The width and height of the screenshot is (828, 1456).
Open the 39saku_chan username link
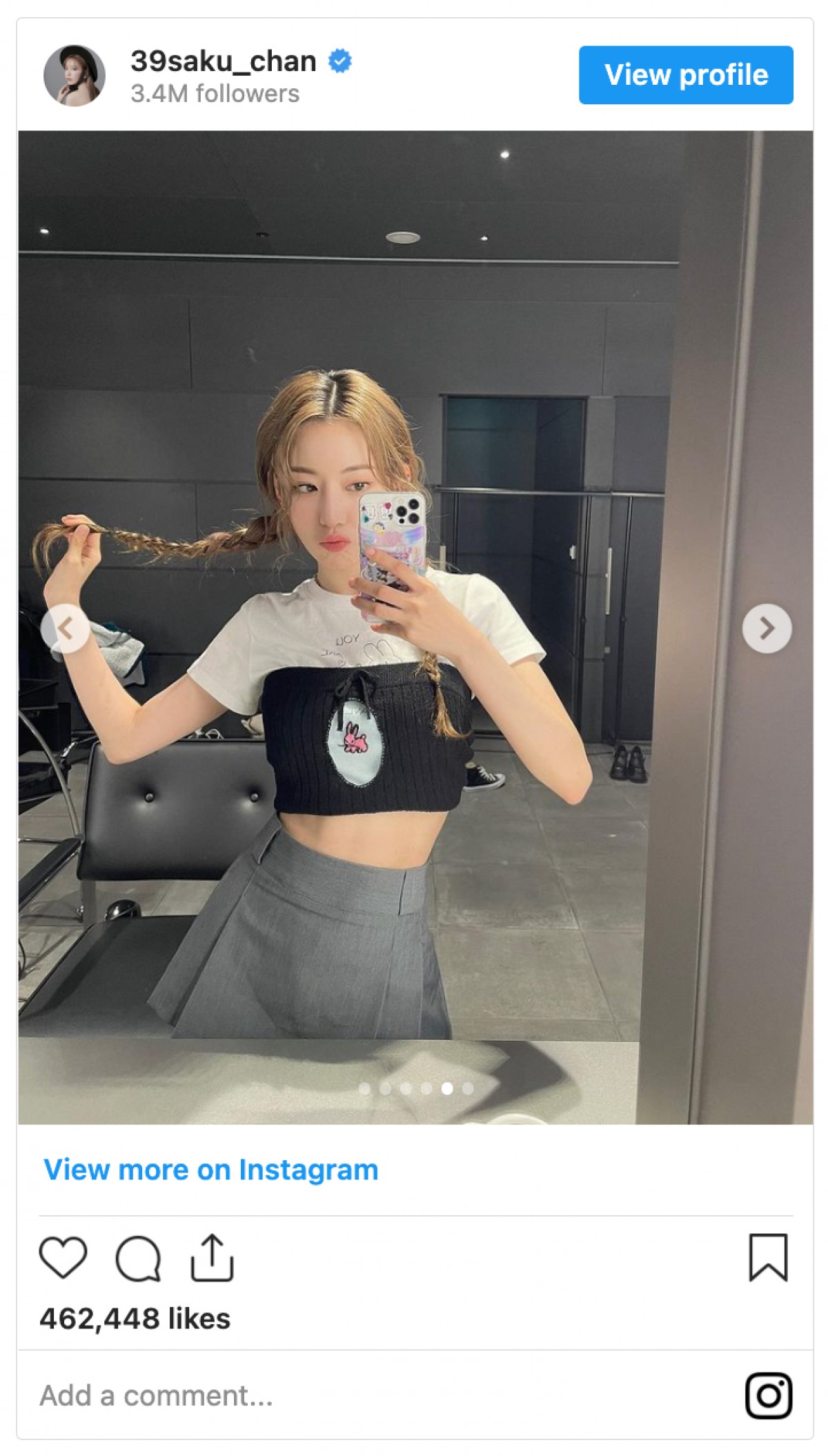[223, 61]
